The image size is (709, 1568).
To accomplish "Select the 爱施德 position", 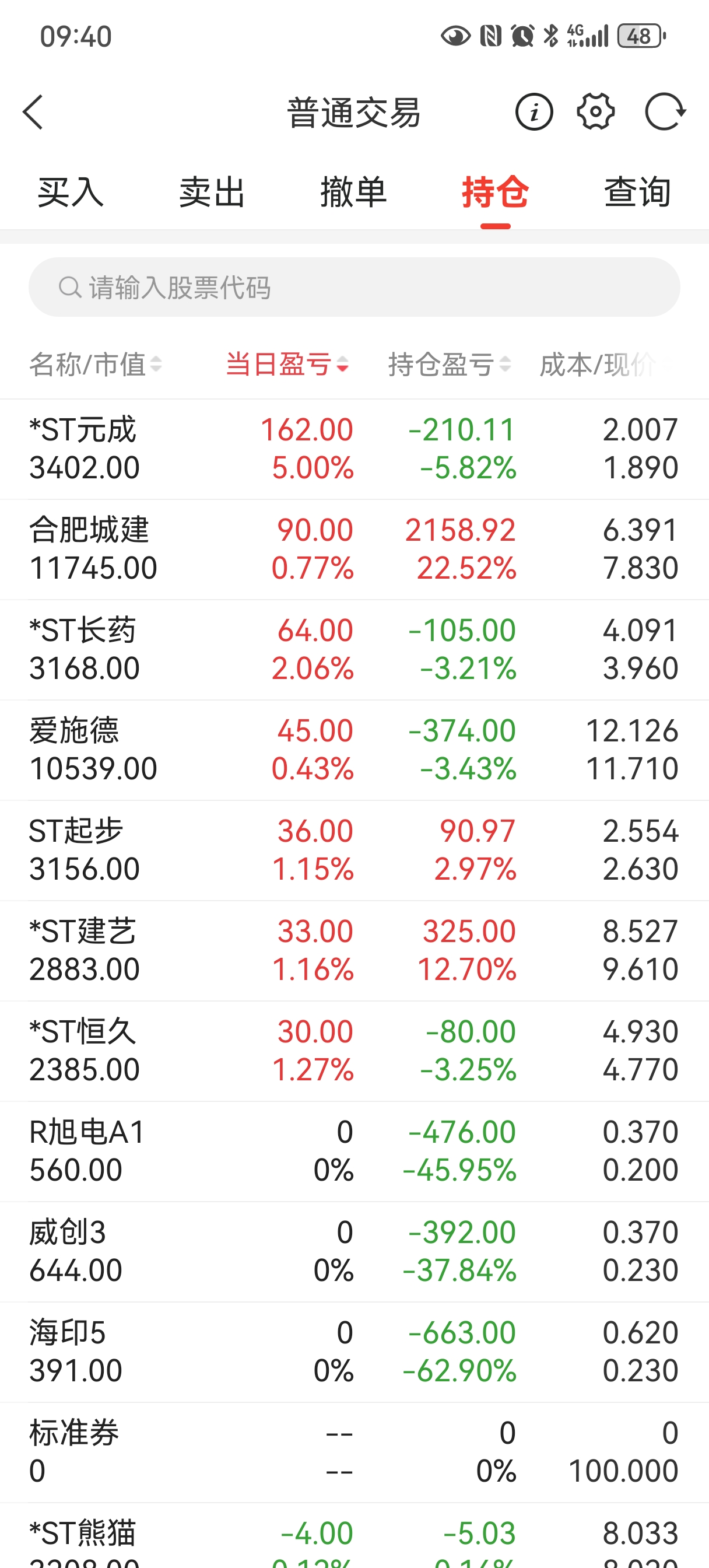I will click(354, 750).
